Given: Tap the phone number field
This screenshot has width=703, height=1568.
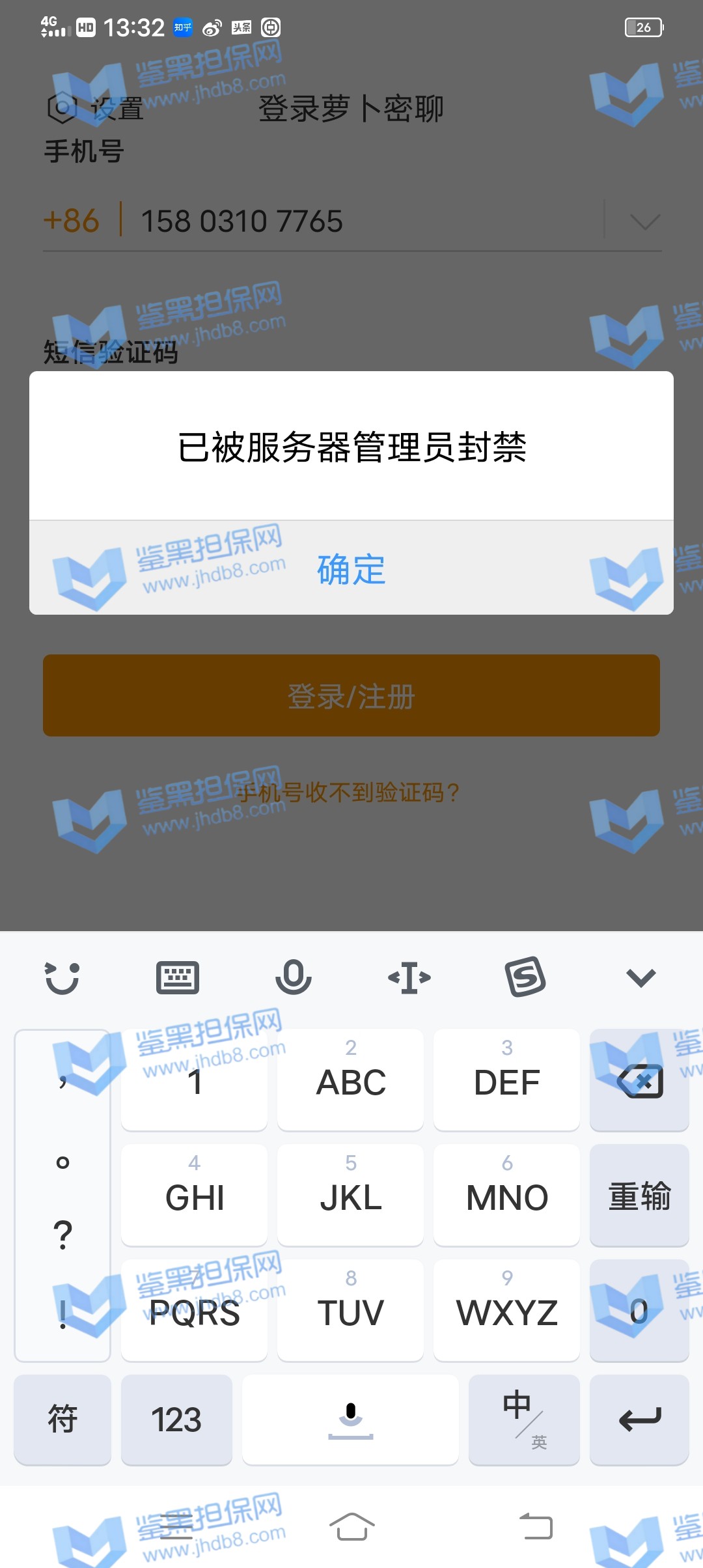Looking at the screenshot, I should tap(365, 221).
